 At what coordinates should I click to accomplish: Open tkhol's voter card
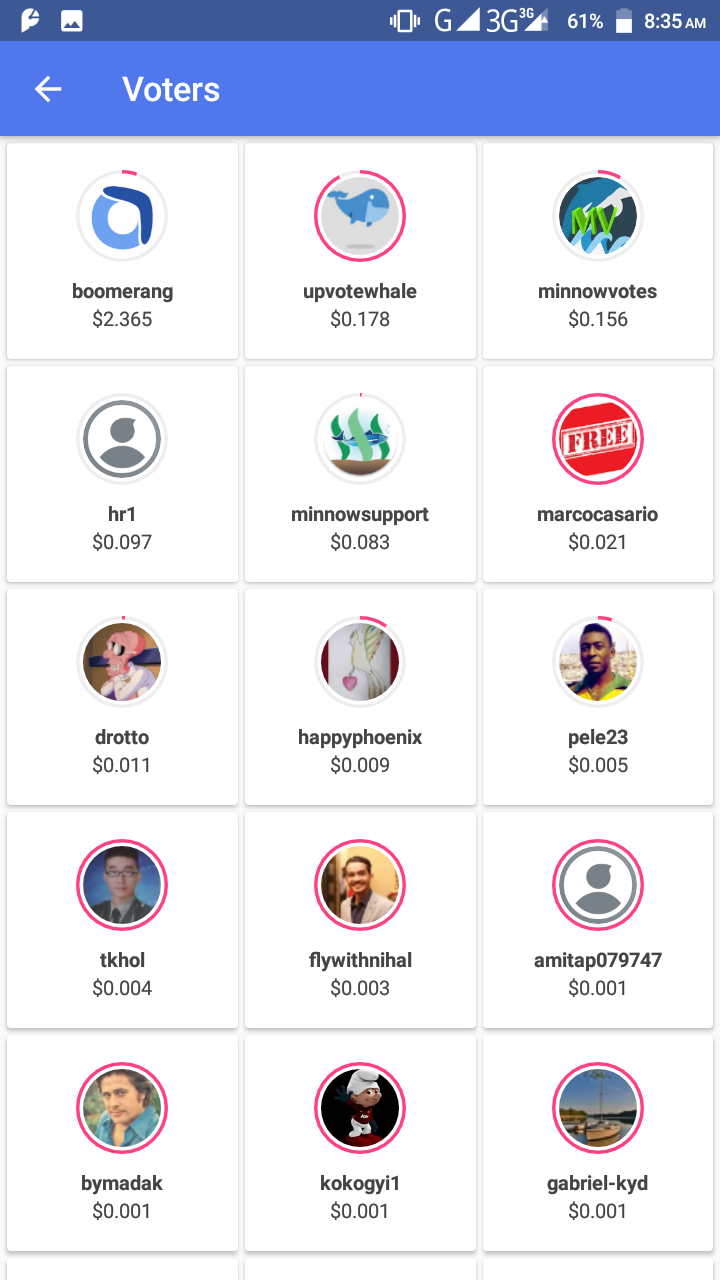pos(122,920)
